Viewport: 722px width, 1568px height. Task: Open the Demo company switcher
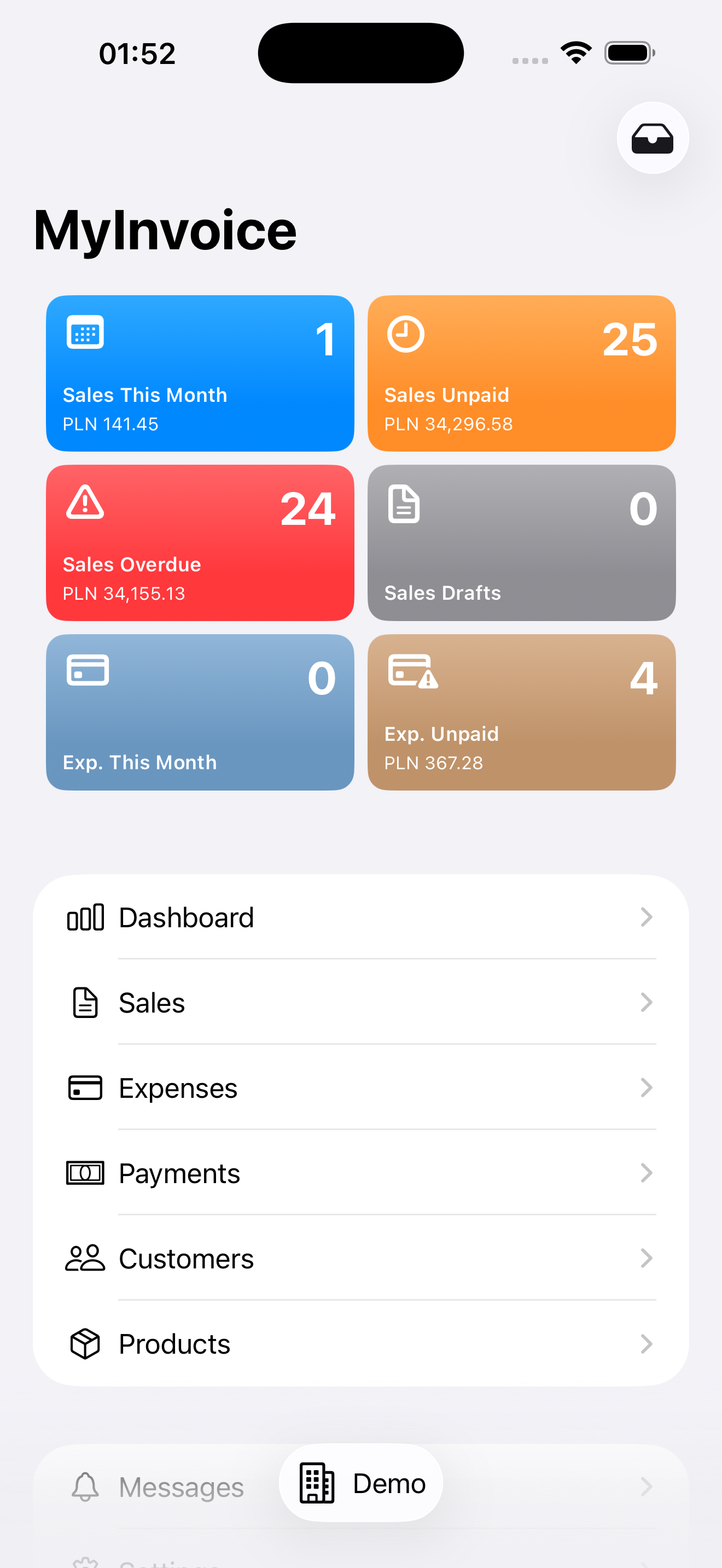[360, 1484]
